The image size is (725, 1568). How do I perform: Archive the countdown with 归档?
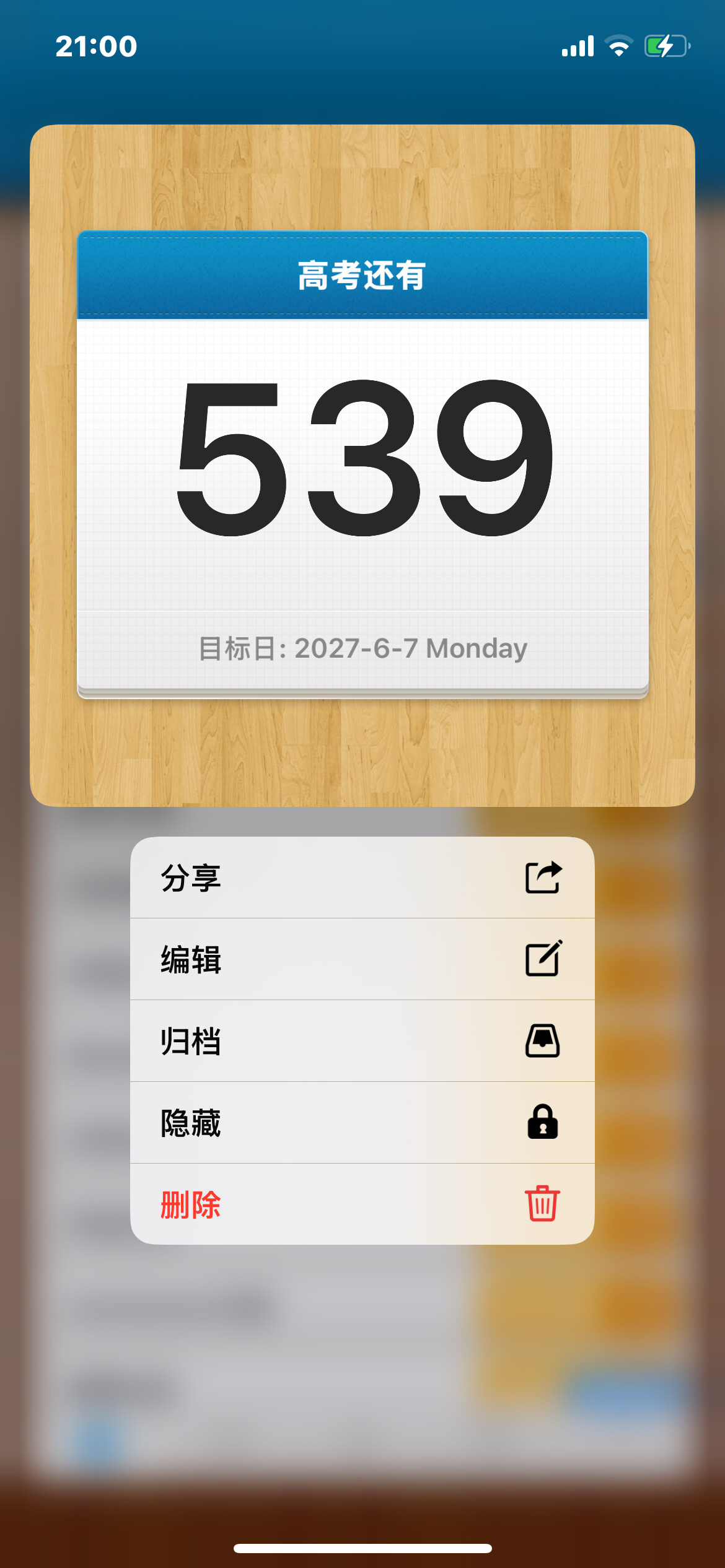pos(362,1041)
